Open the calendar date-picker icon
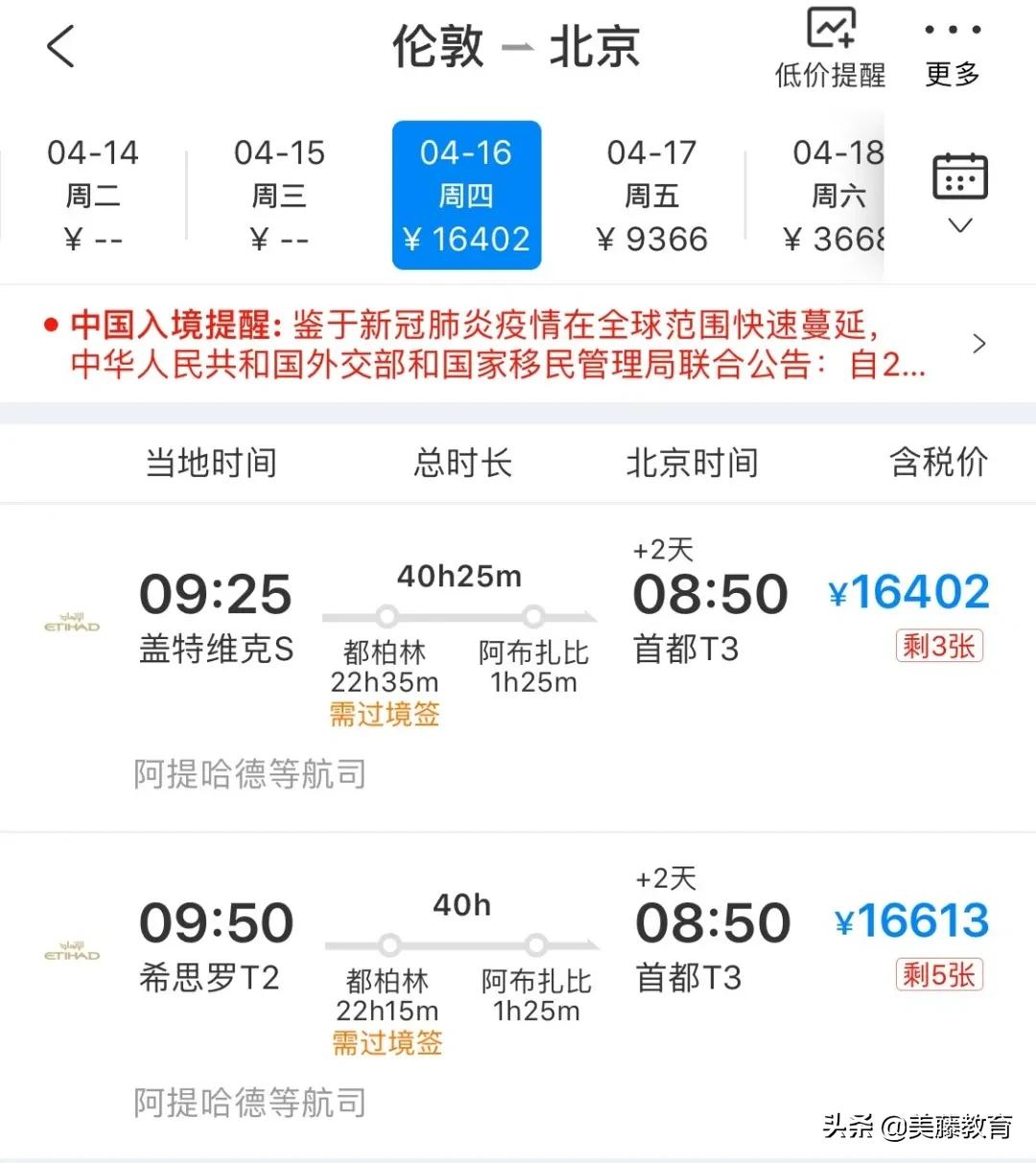This screenshot has width=1036, height=1163. [958, 176]
